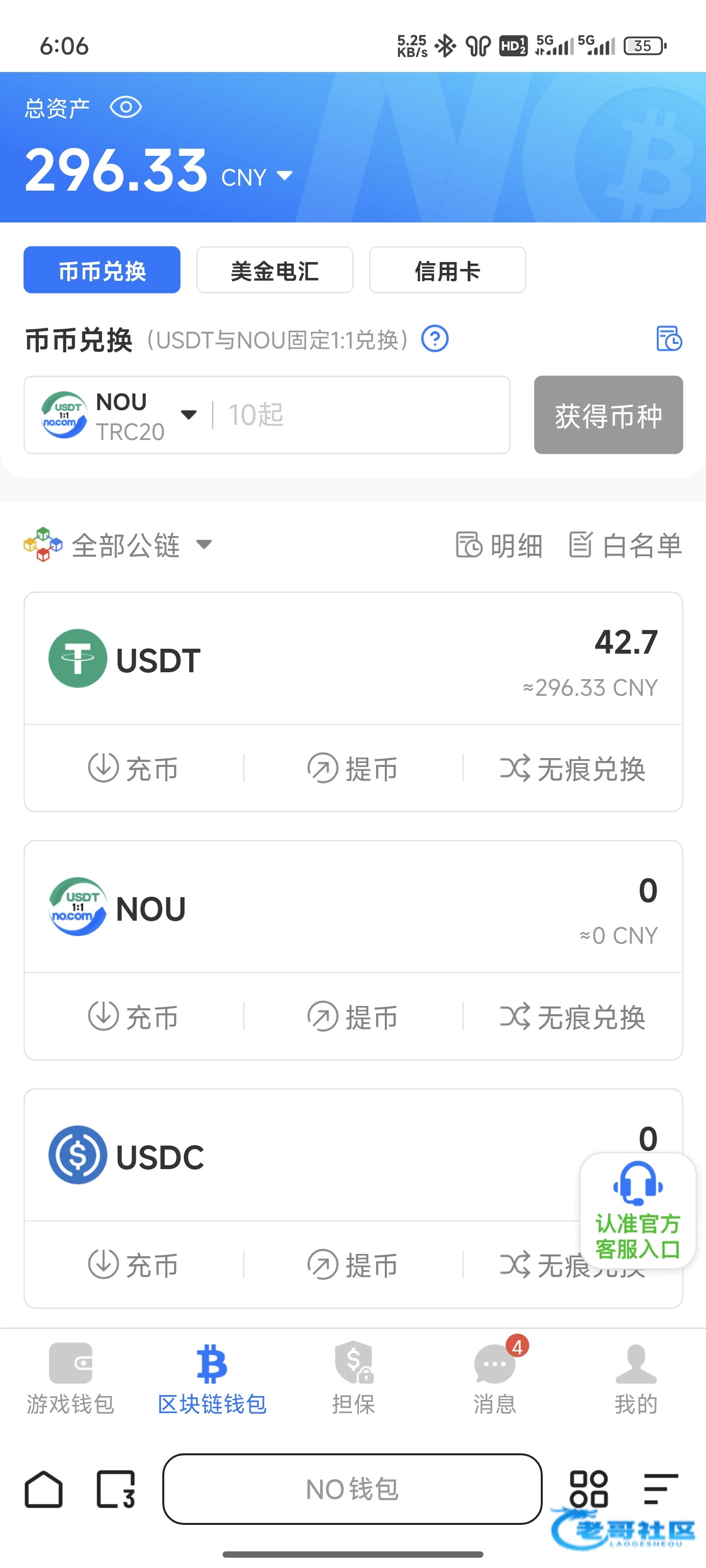Switch to the 美金电汇 tab

click(x=275, y=270)
